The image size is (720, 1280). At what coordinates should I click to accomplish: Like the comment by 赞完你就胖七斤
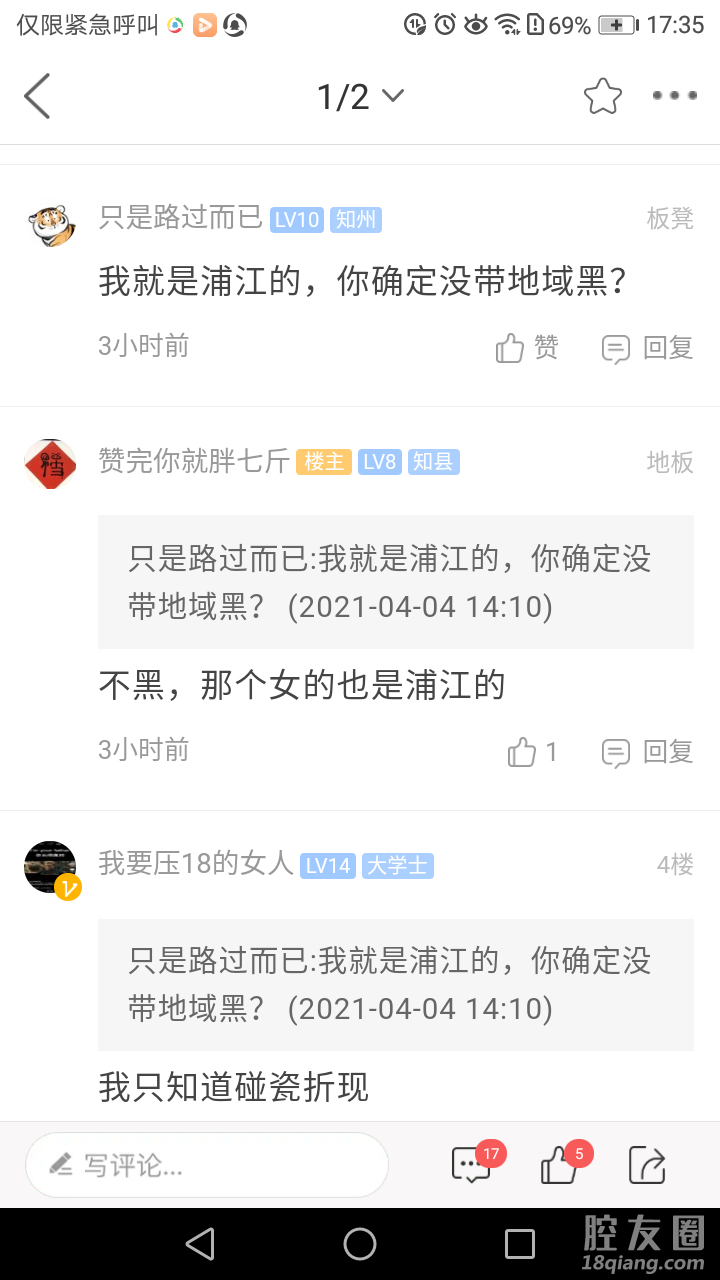pos(532,752)
